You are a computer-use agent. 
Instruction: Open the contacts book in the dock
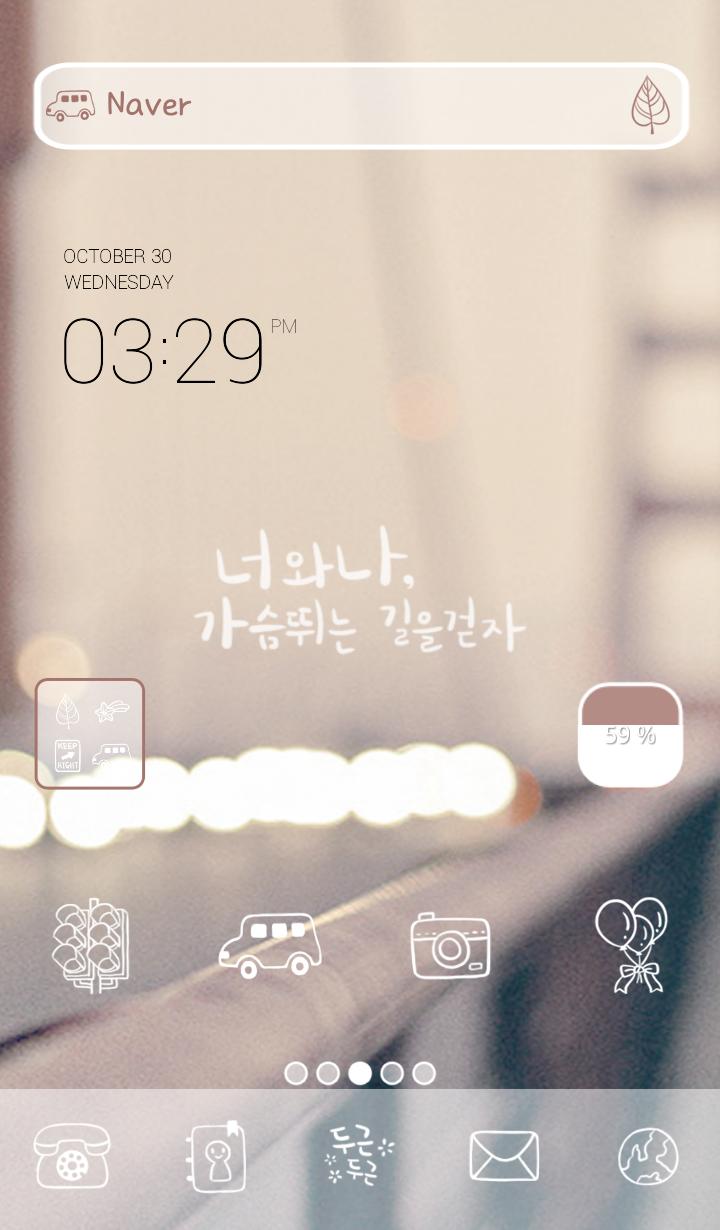[x=216, y=1157]
